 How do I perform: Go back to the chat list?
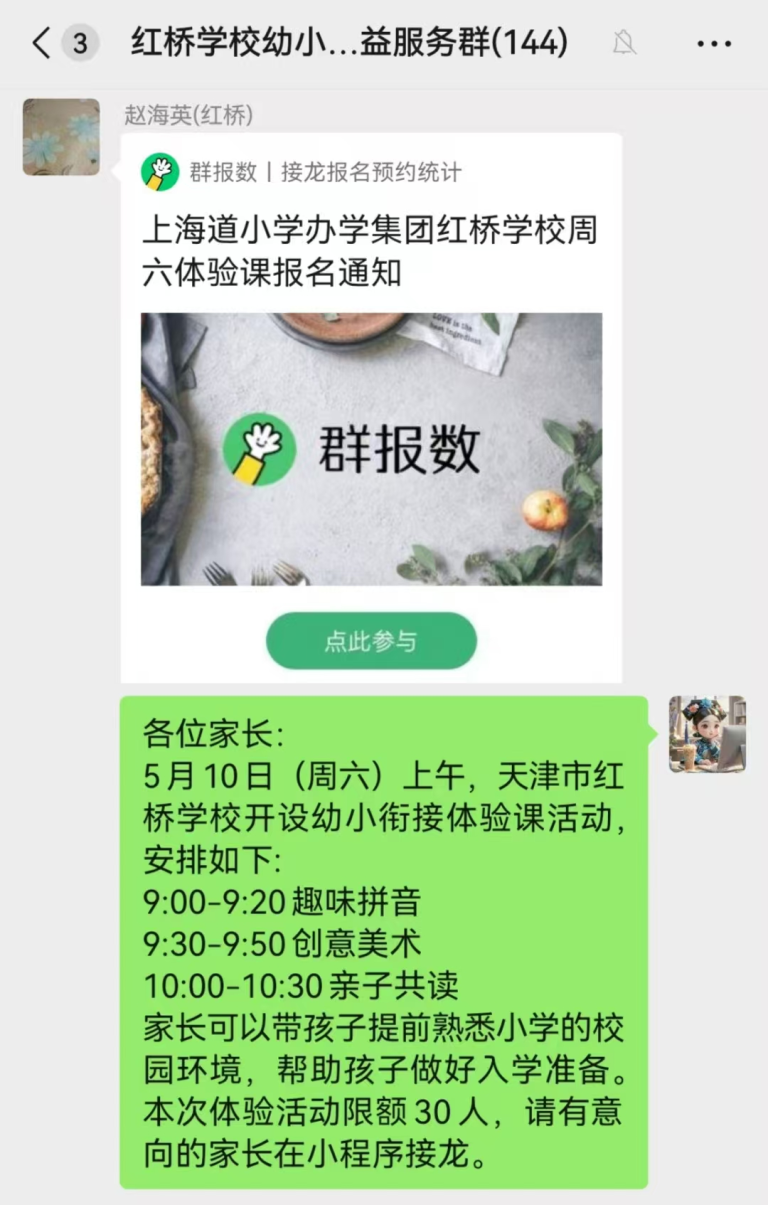(40, 44)
